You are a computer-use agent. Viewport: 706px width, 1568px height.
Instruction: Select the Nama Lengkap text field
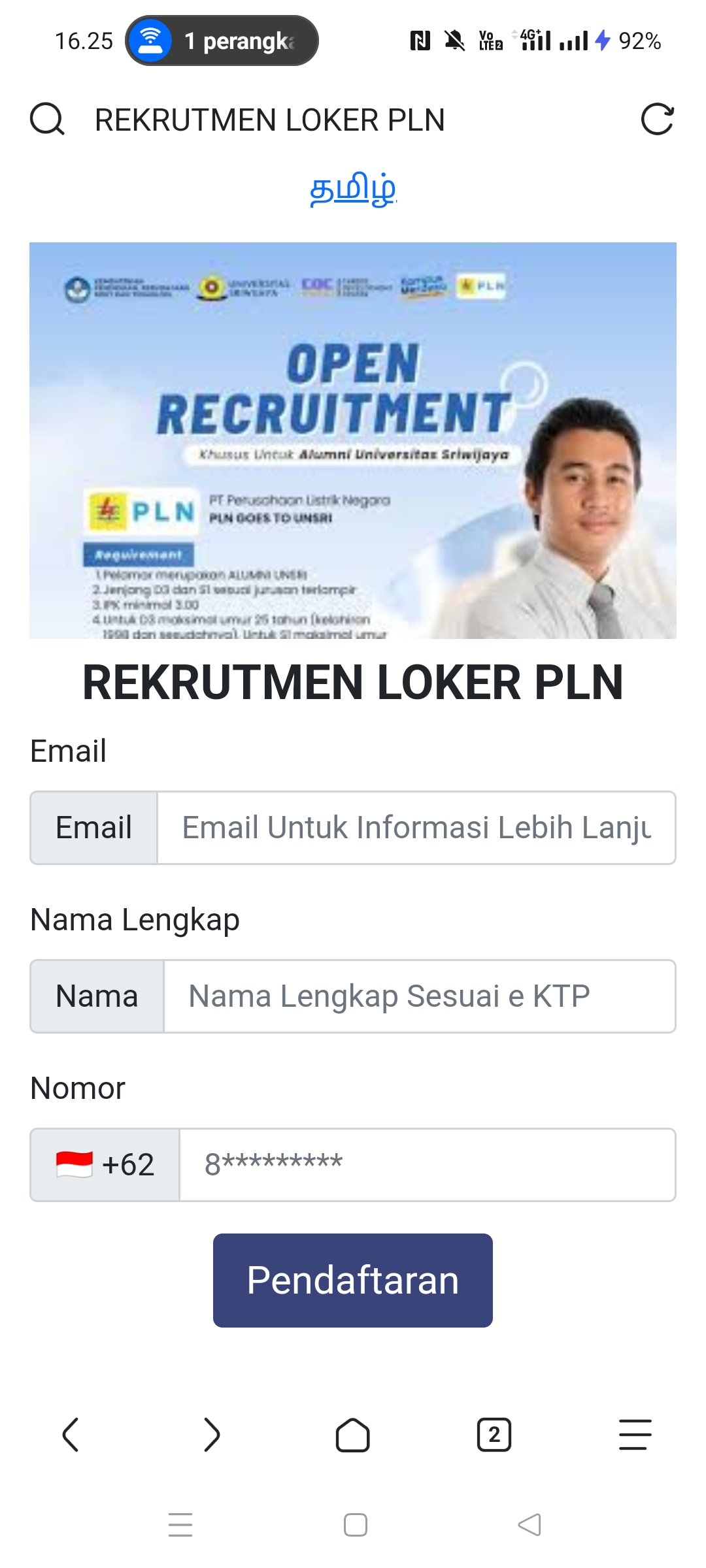(x=418, y=996)
